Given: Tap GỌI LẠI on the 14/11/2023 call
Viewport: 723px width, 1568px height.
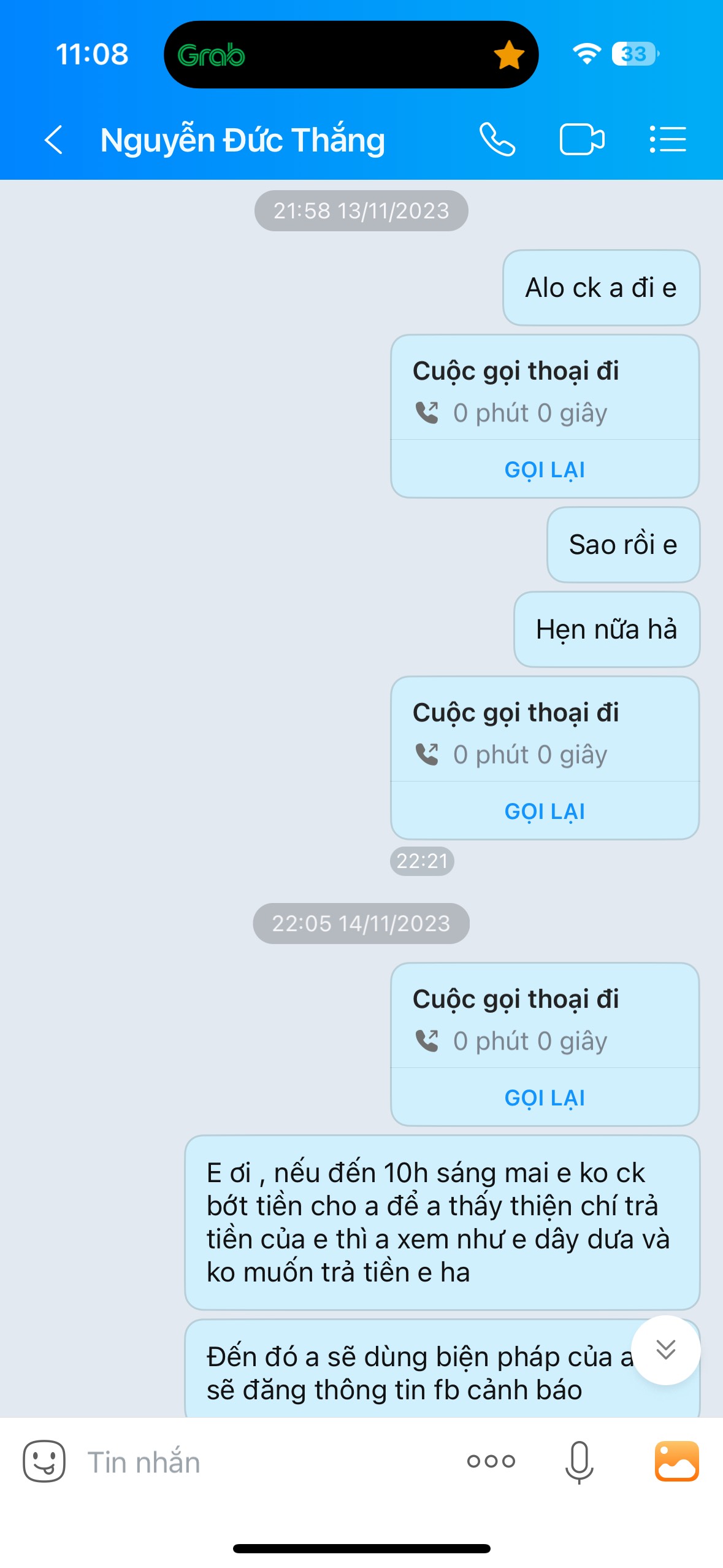Looking at the screenshot, I should tap(545, 1097).
